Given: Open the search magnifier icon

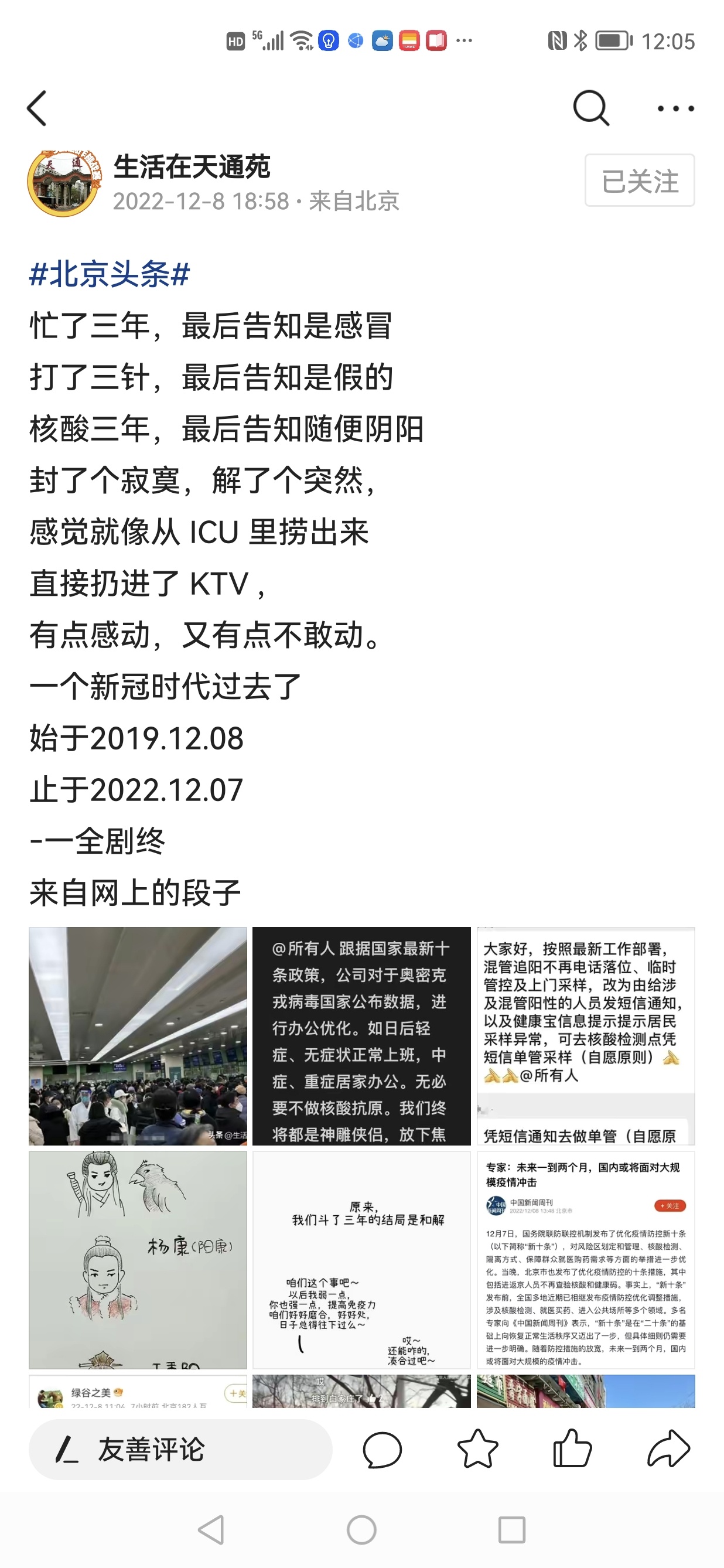Looking at the screenshot, I should [591, 108].
